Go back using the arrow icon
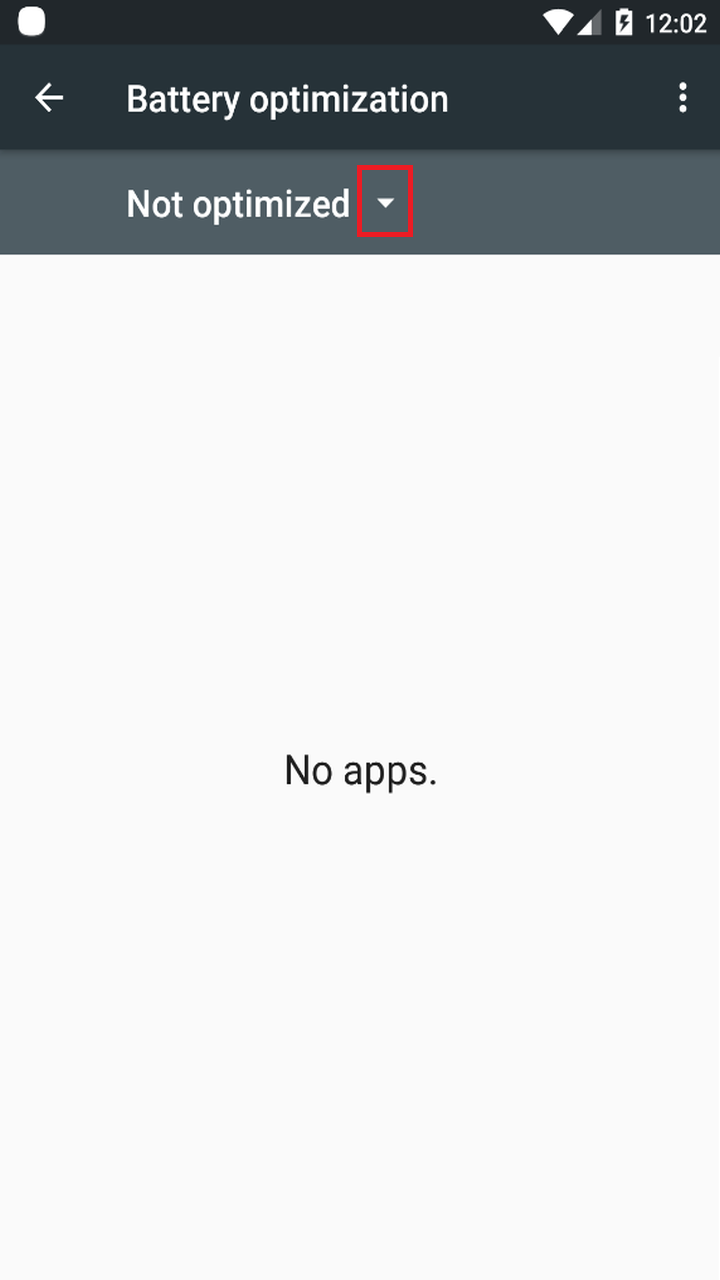 coord(48,98)
